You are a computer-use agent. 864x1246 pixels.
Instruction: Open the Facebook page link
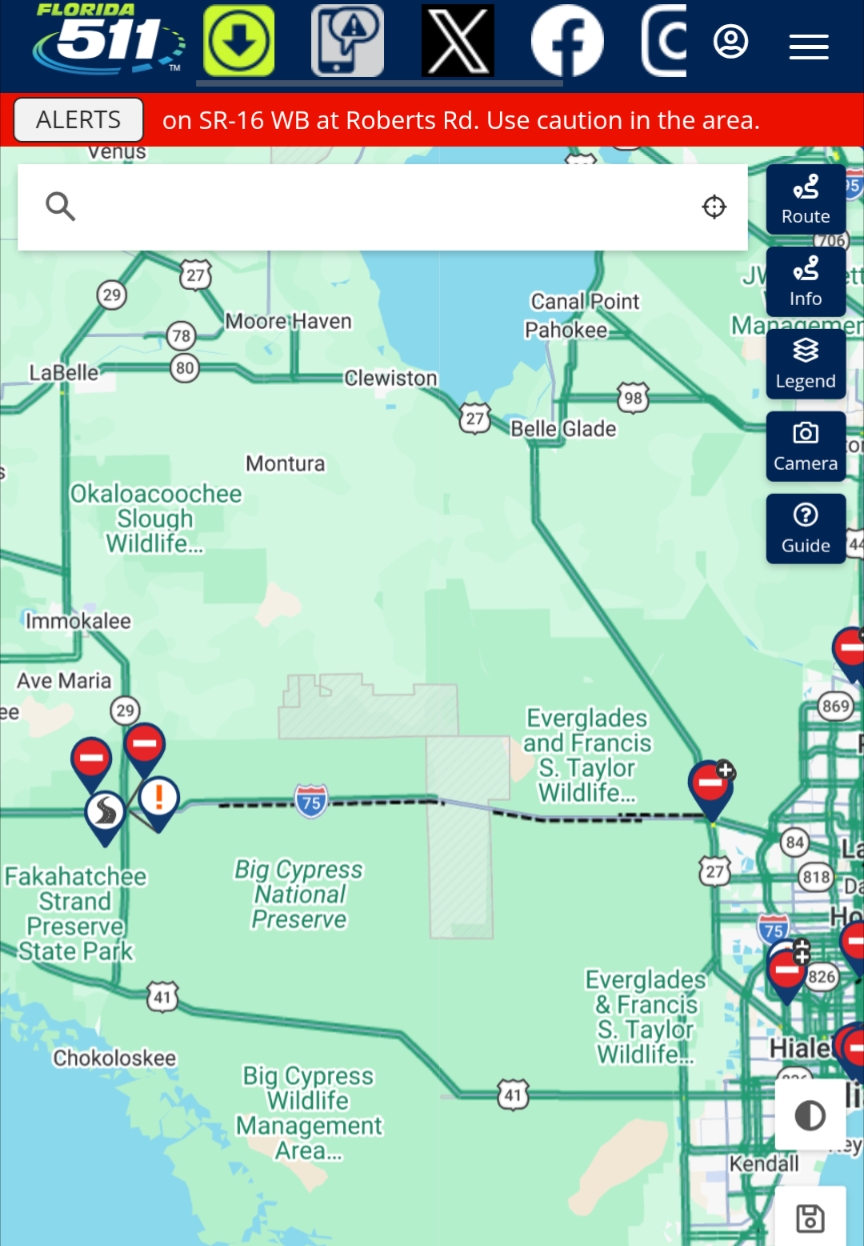[567, 42]
